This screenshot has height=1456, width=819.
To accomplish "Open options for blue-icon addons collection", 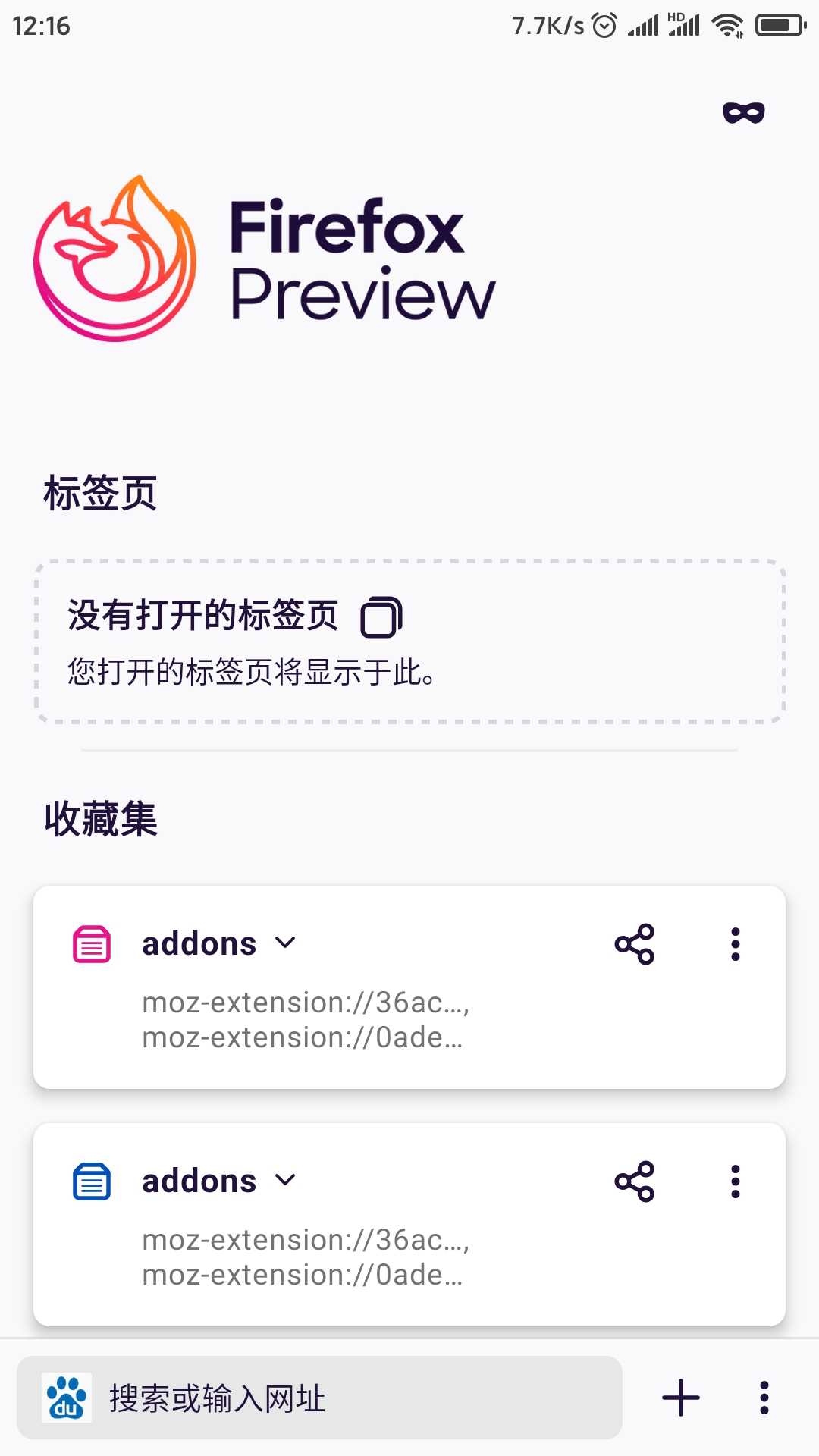I will pyautogui.click(x=735, y=1181).
